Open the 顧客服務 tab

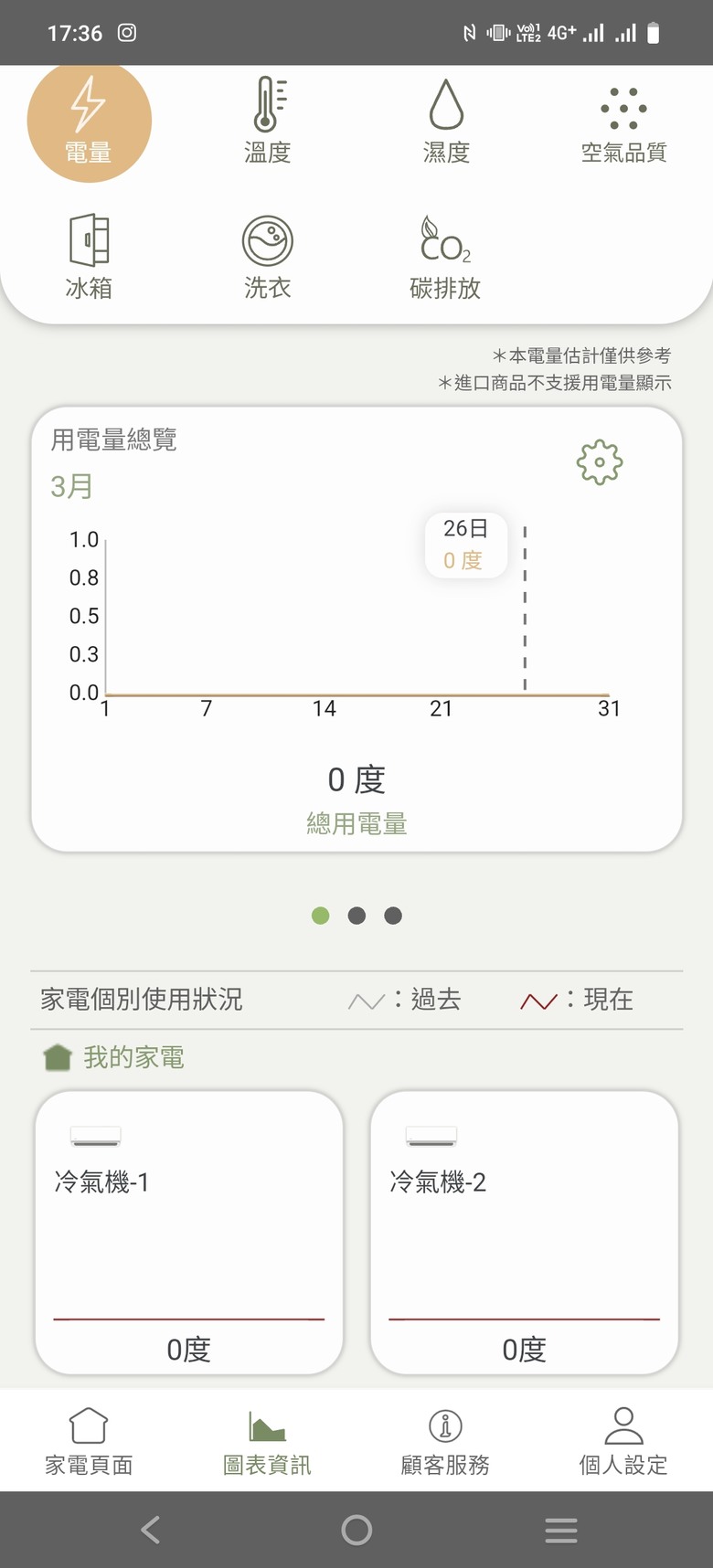[445, 1441]
